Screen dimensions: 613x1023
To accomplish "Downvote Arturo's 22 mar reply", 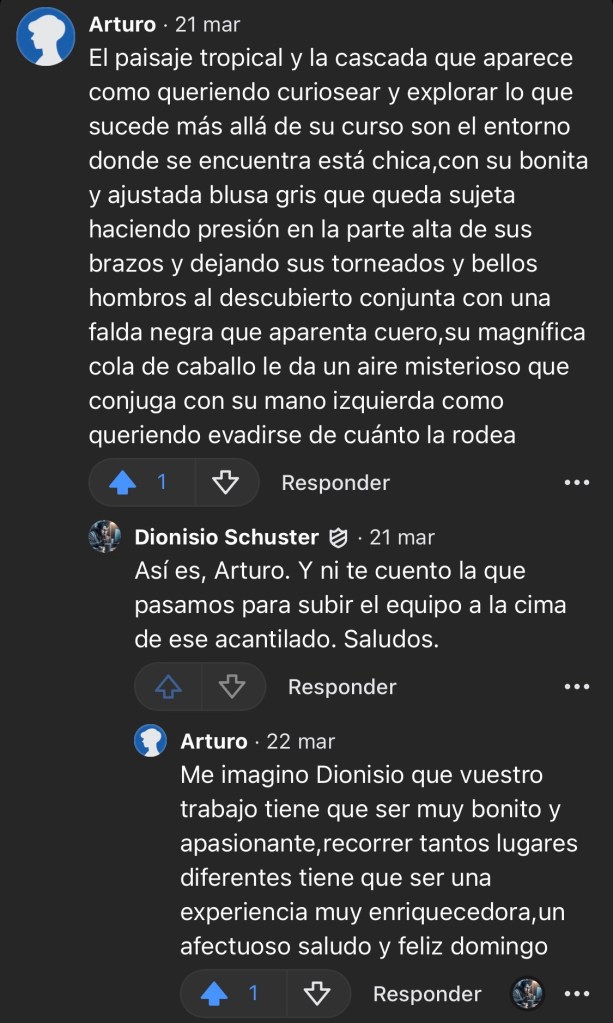I will click(x=317, y=994).
